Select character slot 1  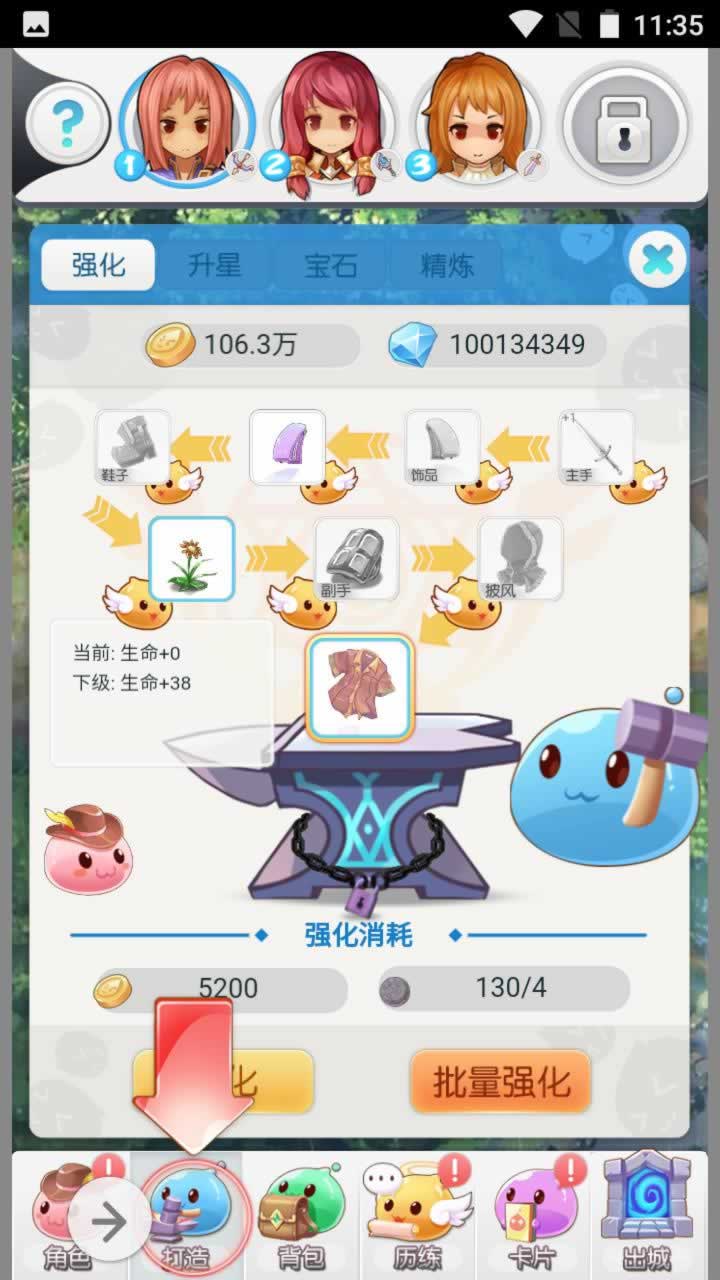pyautogui.click(x=186, y=122)
